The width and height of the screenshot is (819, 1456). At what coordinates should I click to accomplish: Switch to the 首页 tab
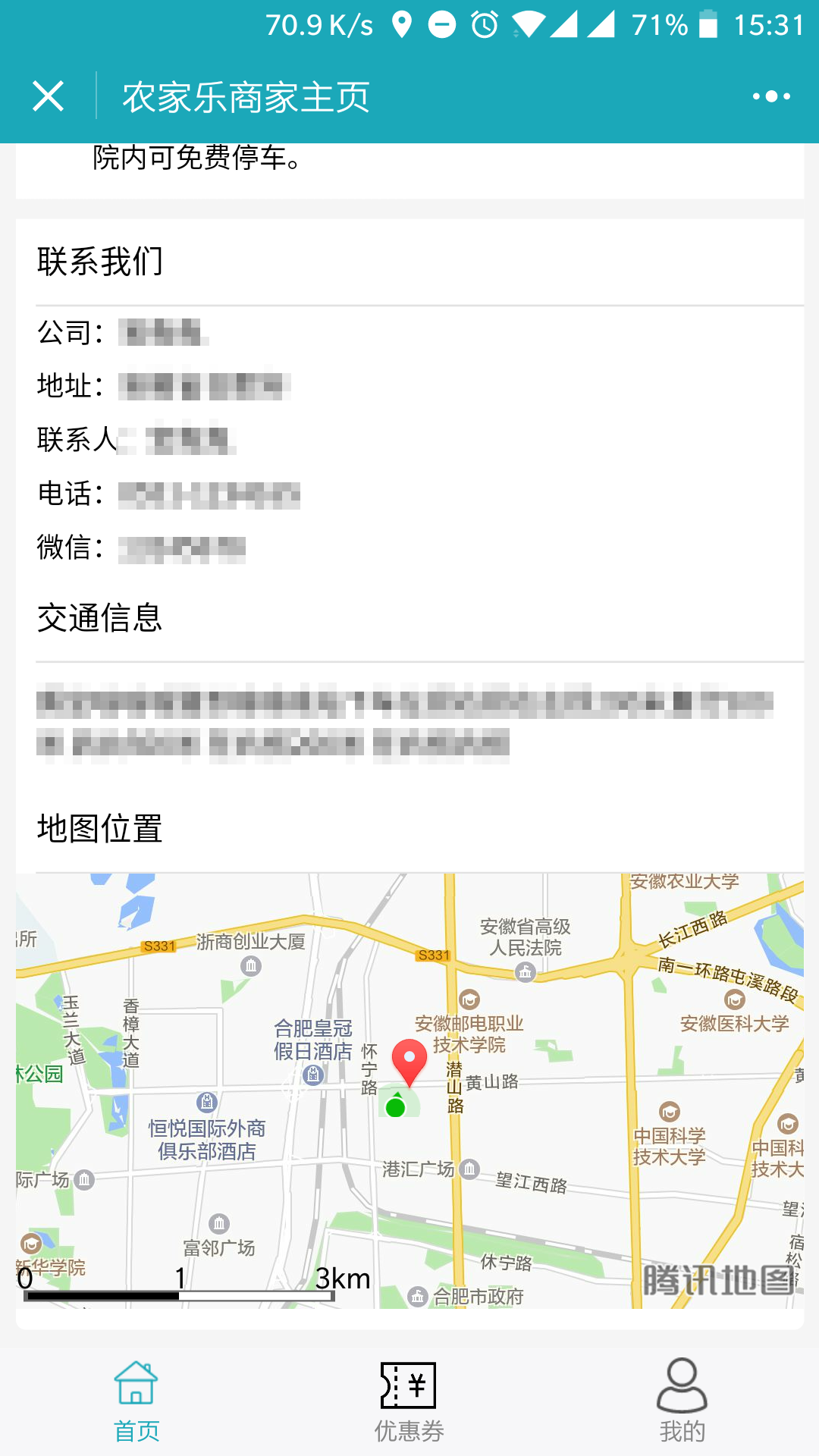point(136,1401)
